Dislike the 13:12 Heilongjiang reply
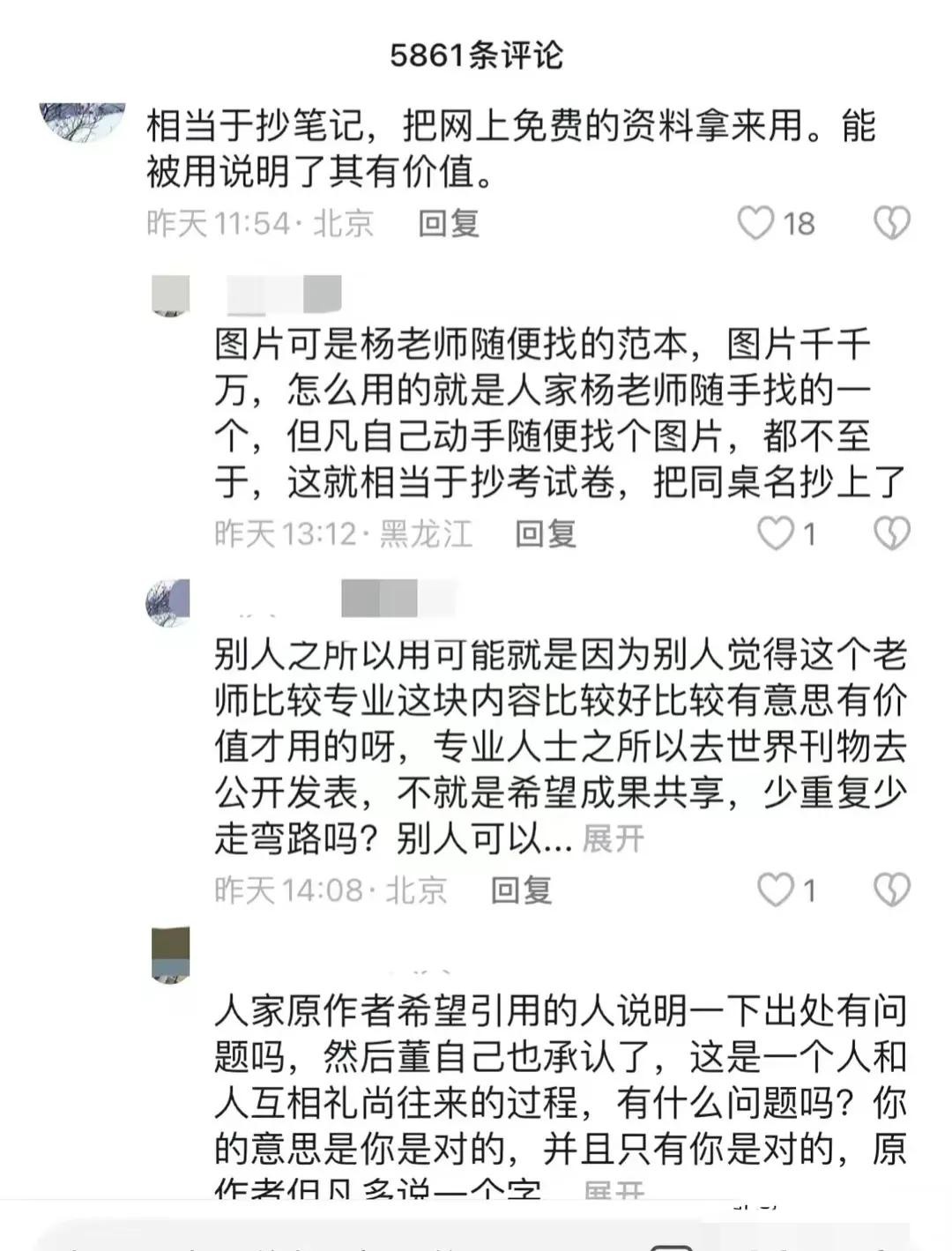 [891, 533]
